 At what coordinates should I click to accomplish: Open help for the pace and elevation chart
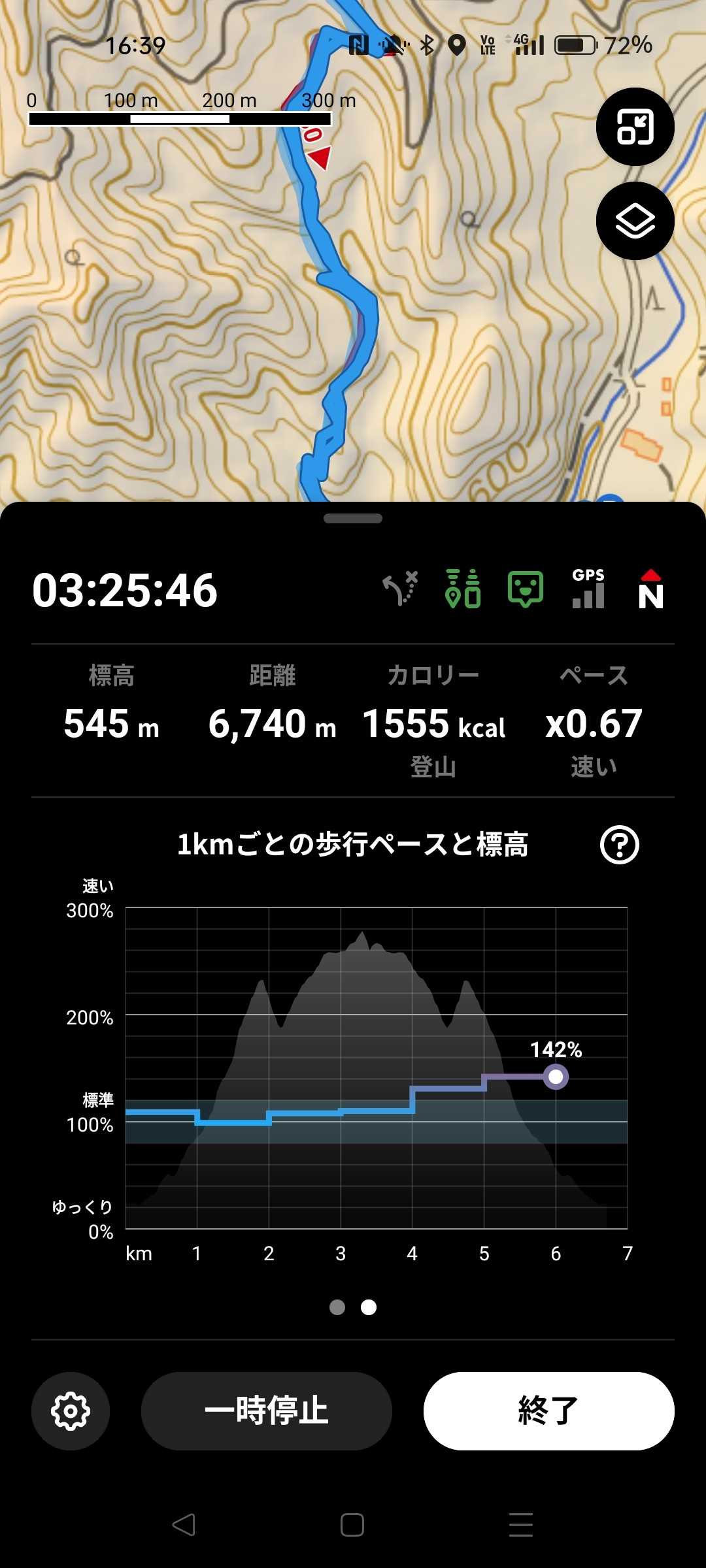[x=619, y=845]
